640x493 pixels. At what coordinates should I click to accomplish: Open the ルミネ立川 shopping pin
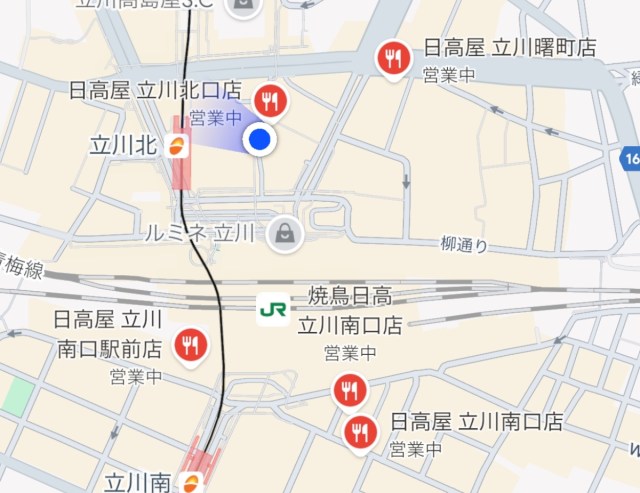click(286, 234)
